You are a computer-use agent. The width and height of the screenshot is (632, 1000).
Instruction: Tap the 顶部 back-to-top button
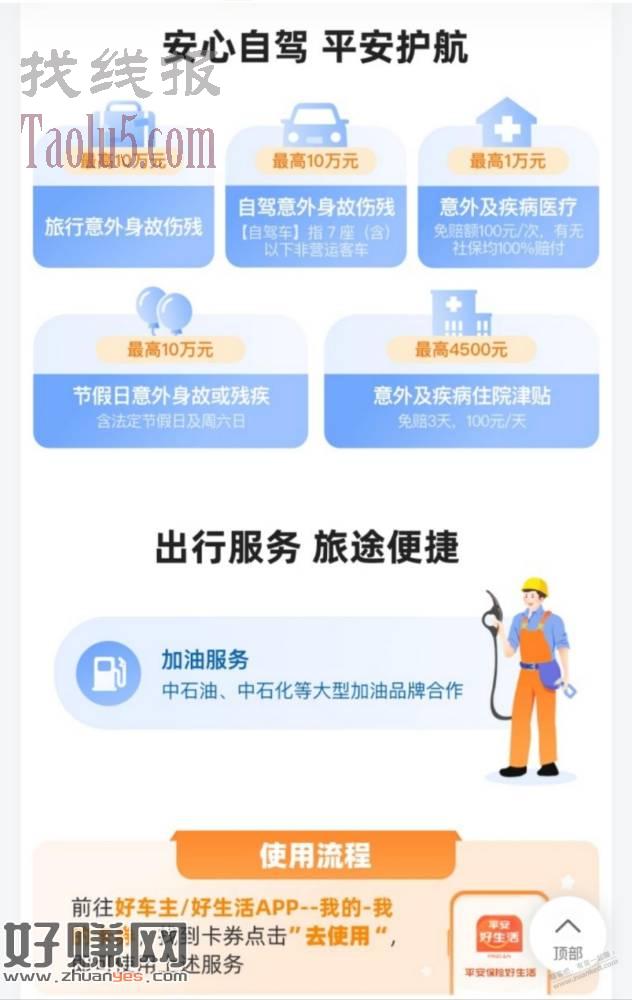567,935
